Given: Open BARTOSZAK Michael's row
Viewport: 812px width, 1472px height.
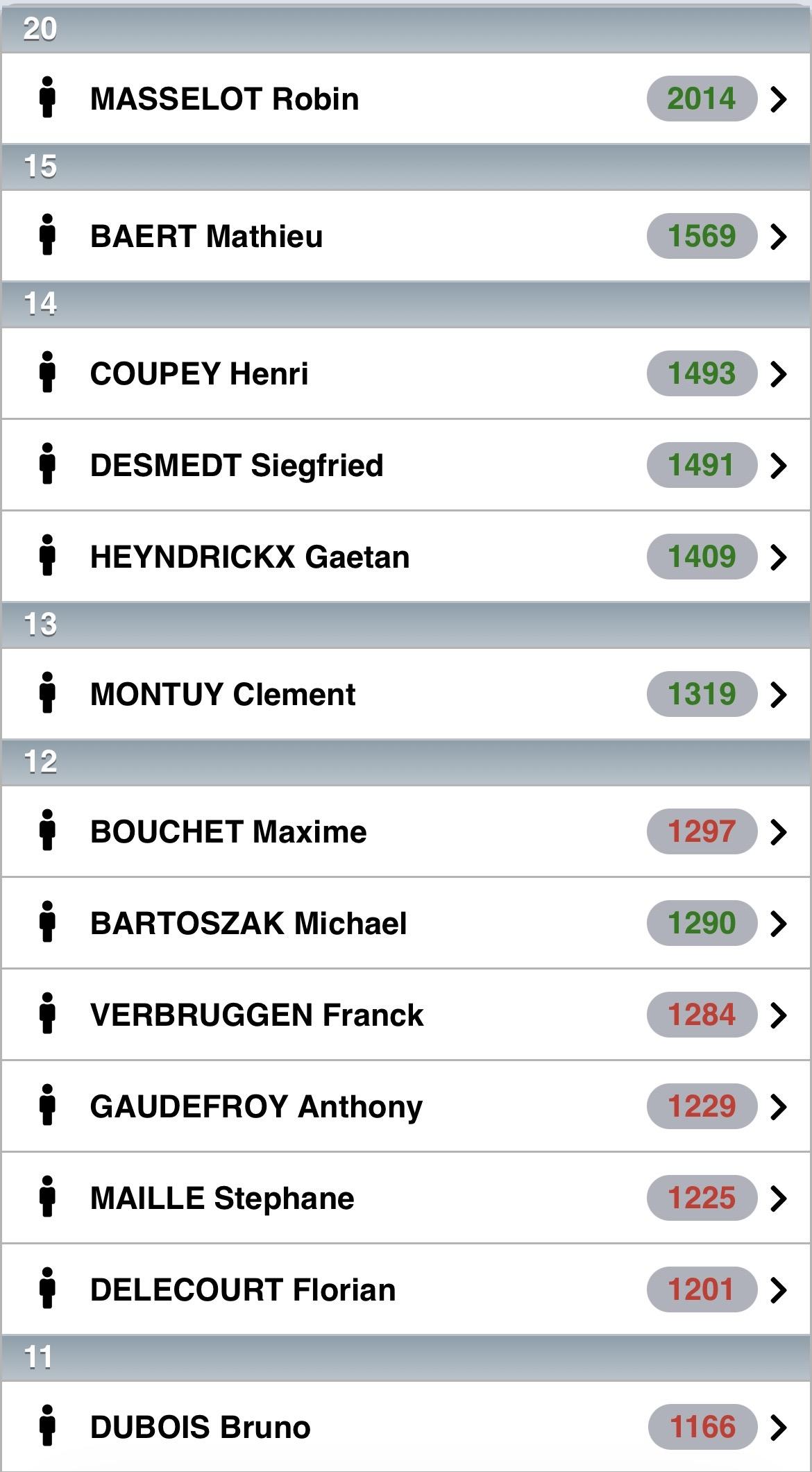Looking at the screenshot, I should 406,923.
